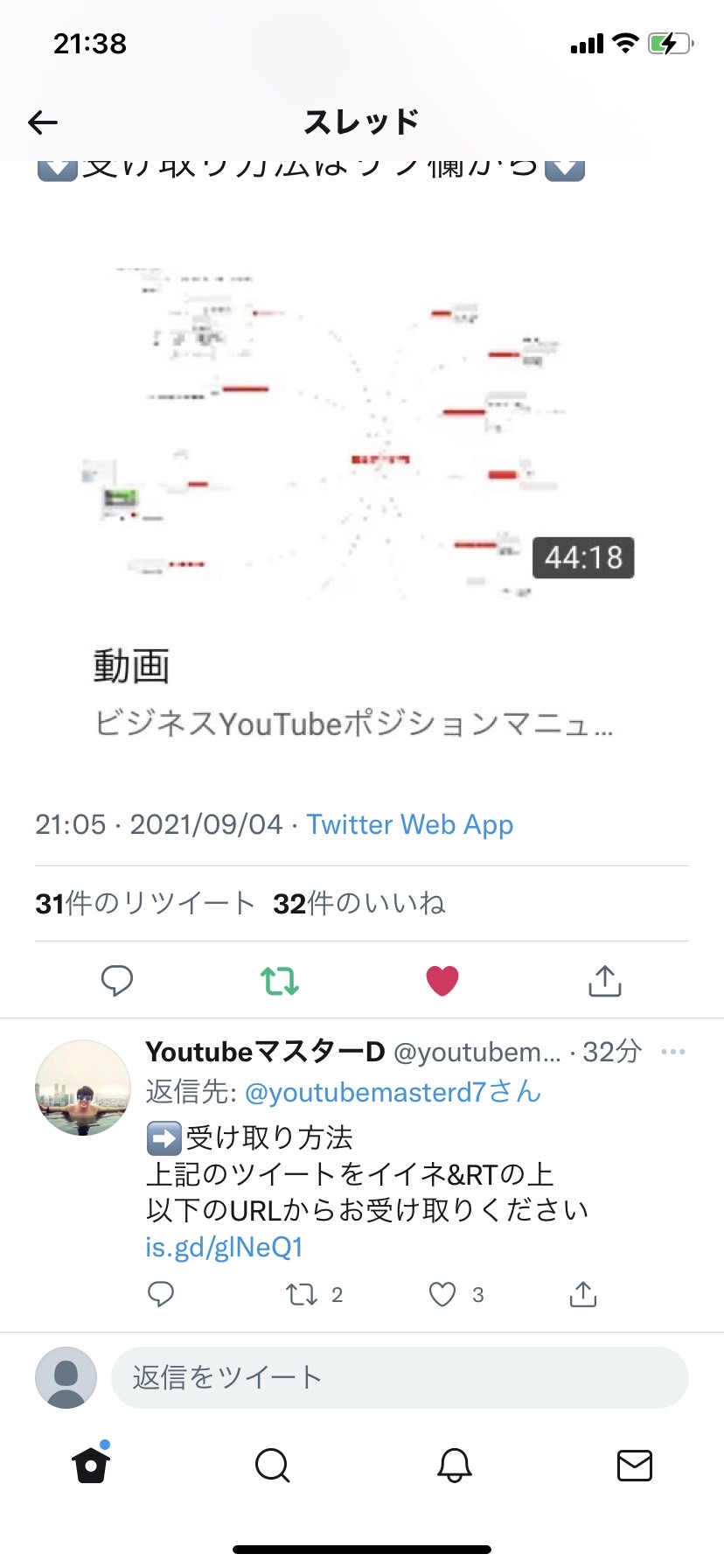Go back using the arrow in header
Screen dimensions: 724x1568
pyautogui.click(x=43, y=122)
